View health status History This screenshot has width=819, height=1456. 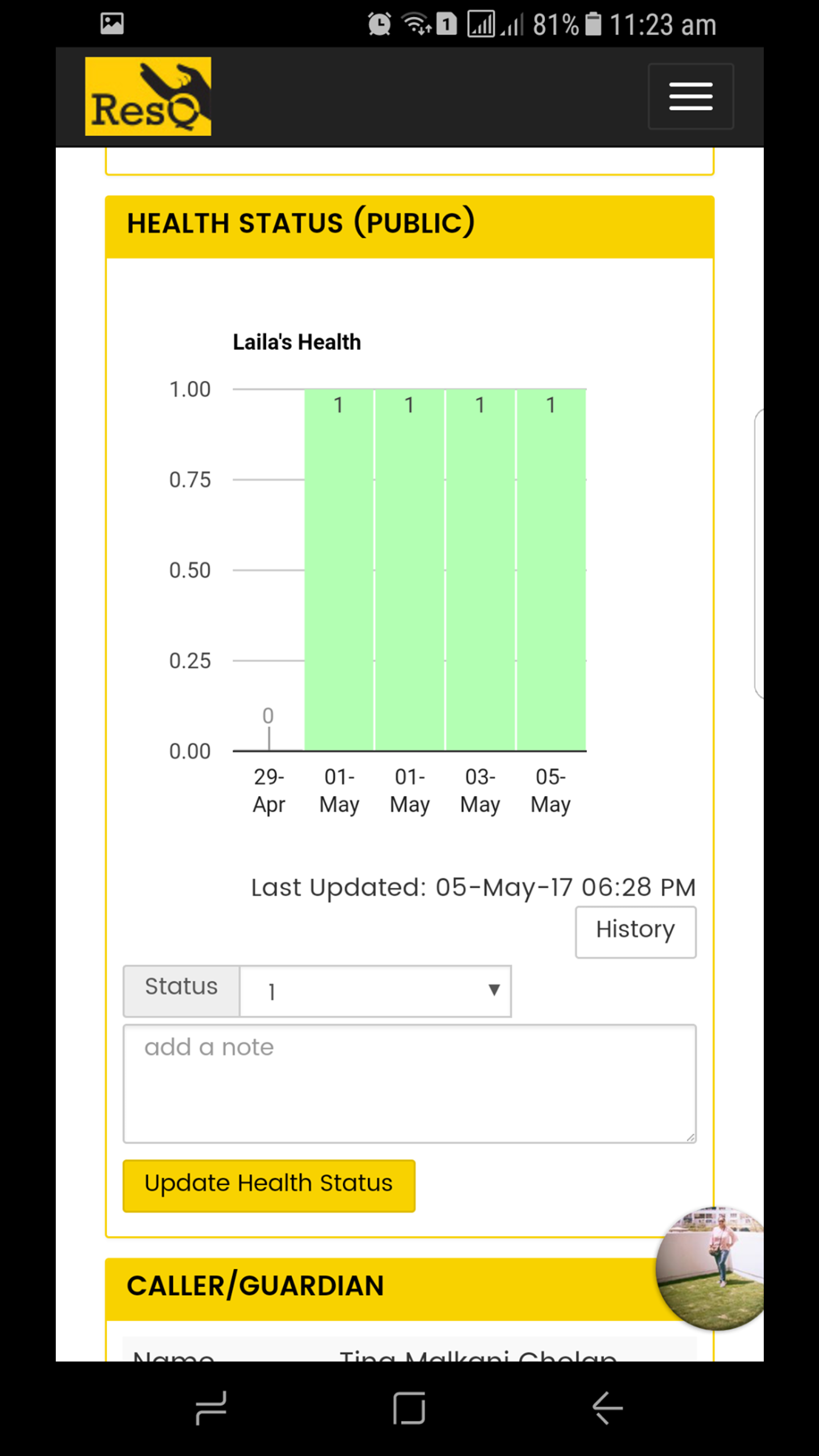635,931
